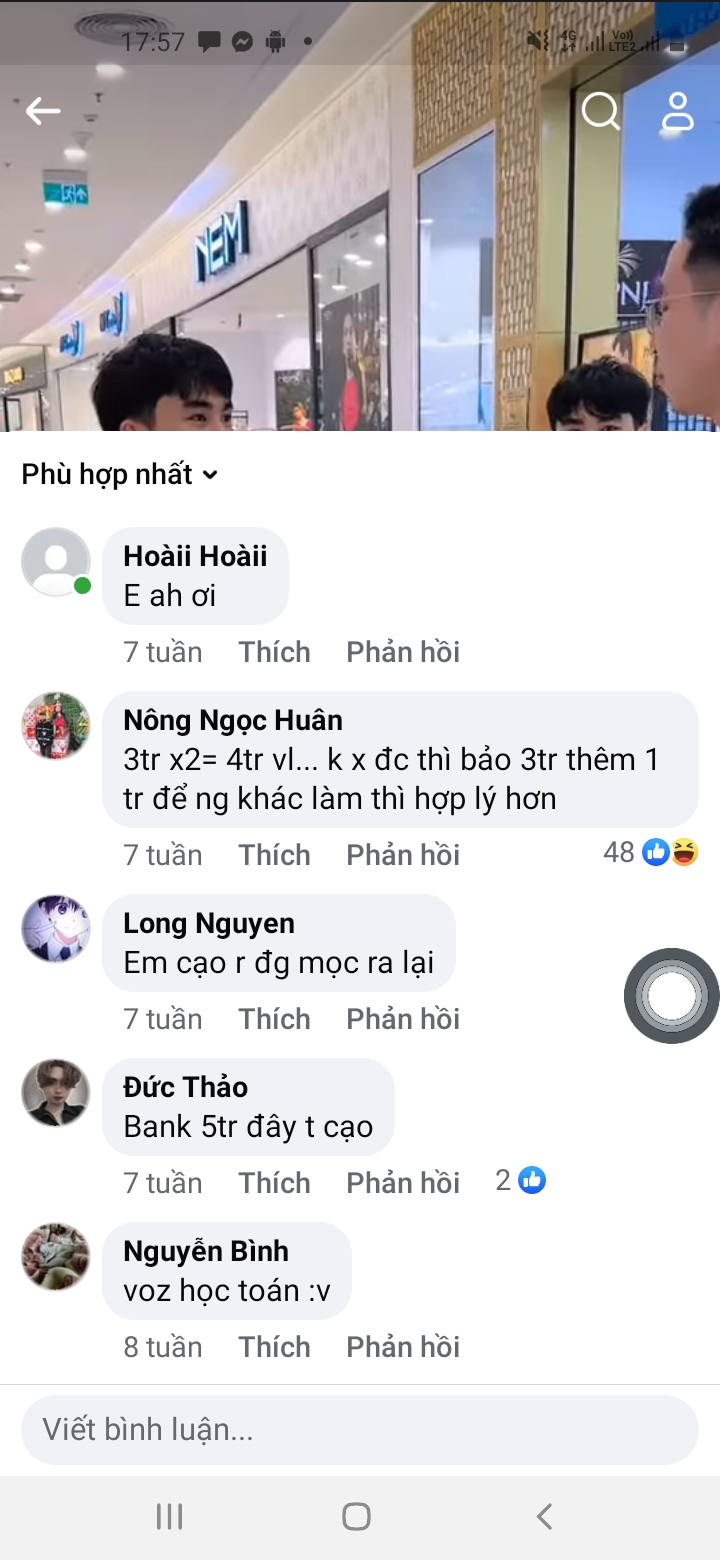Like Đức Thảo's comment
The width and height of the screenshot is (720, 1560).
pos(274,1183)
